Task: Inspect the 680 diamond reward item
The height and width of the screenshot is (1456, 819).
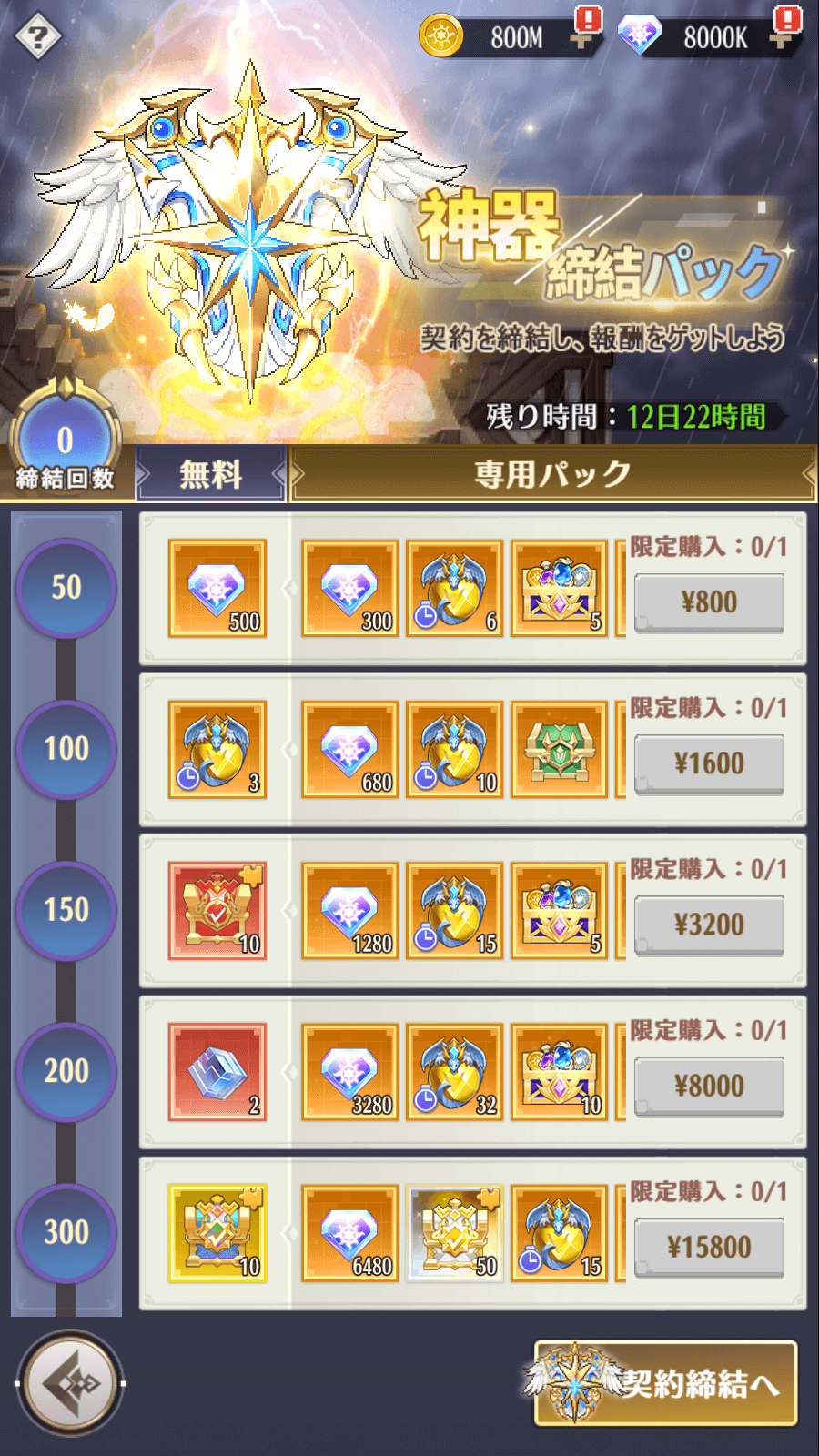Action: pos(350,750)
